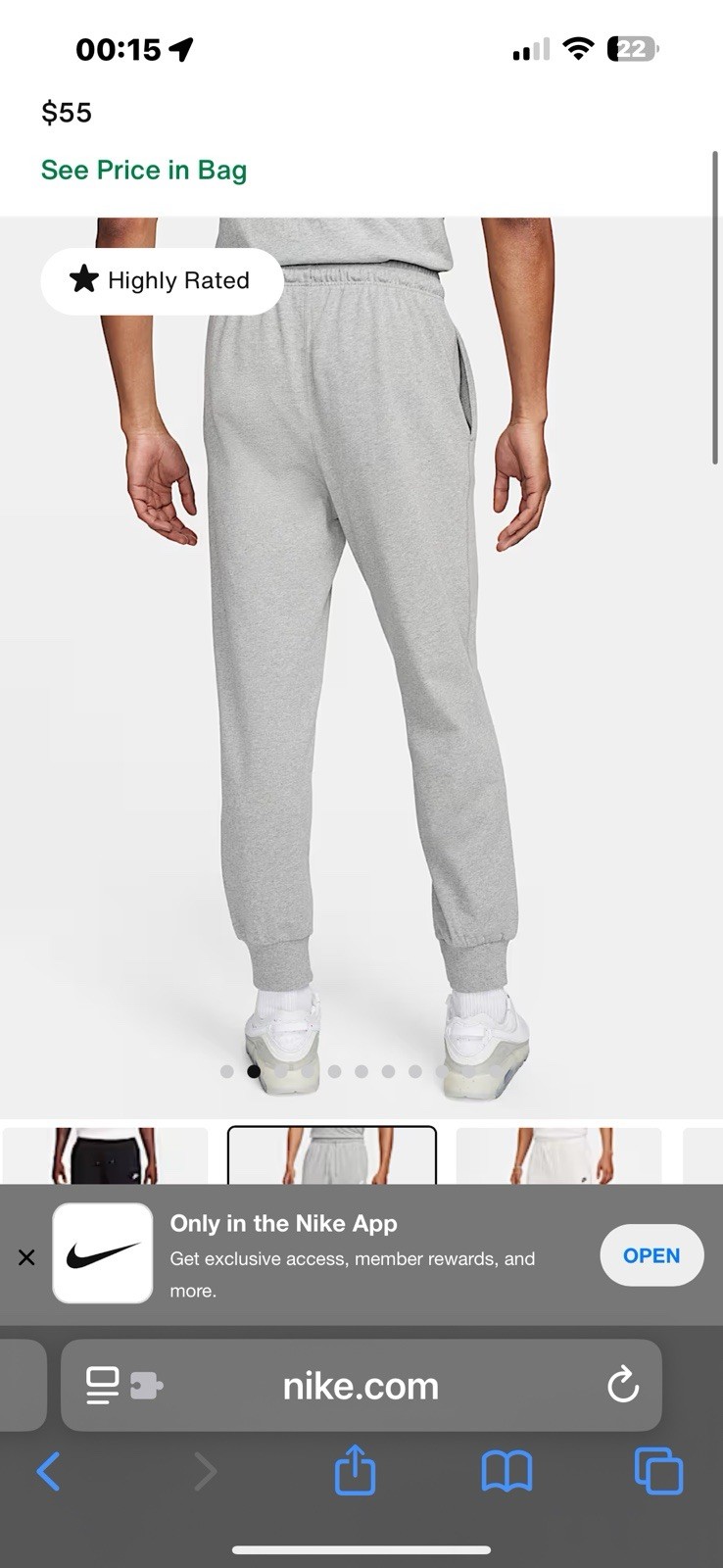Dismiss the Nike App banner
Screen dimensions: 723x1568
[26, 1257]
